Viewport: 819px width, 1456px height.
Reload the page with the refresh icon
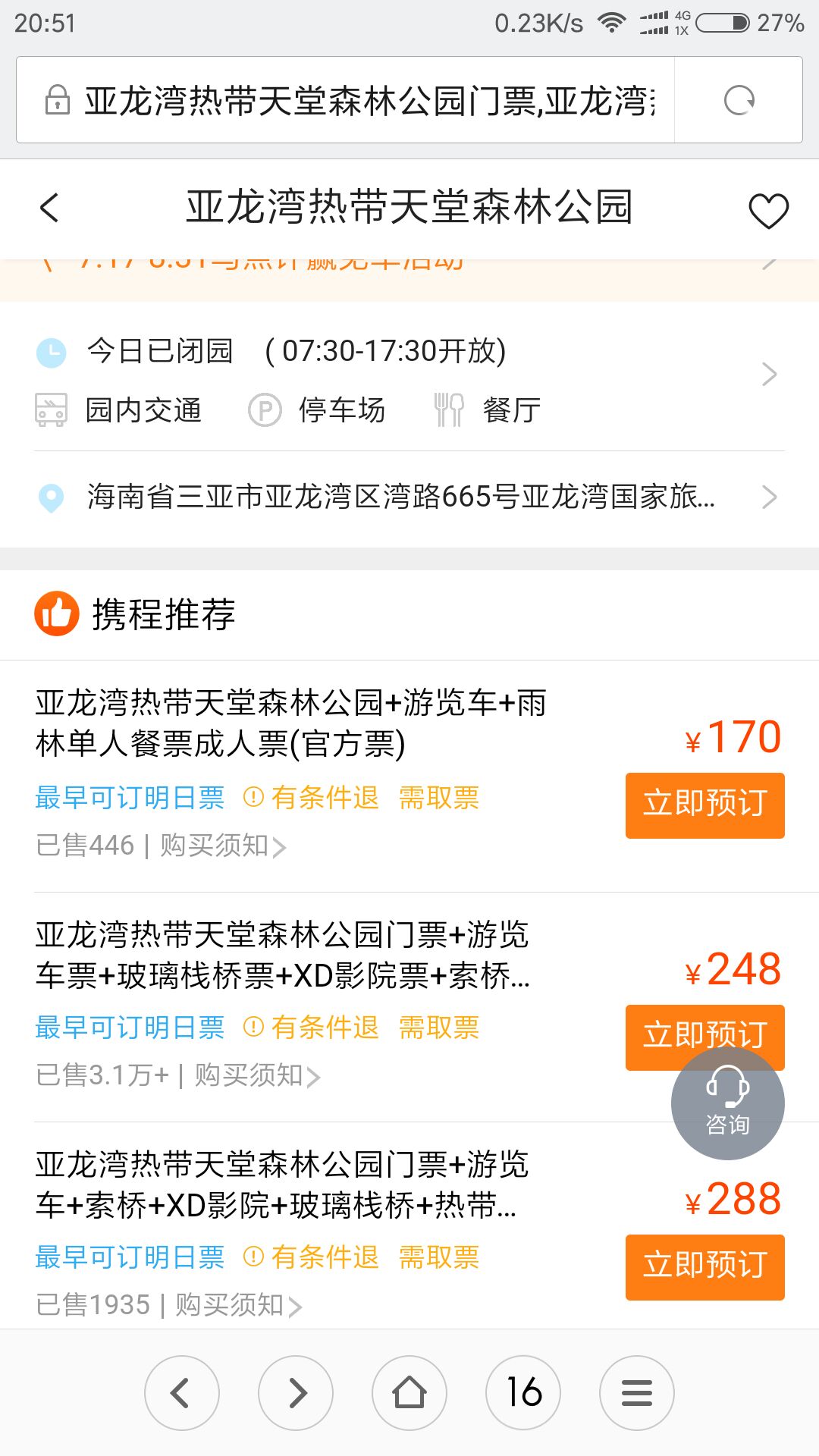coord(739,100)
